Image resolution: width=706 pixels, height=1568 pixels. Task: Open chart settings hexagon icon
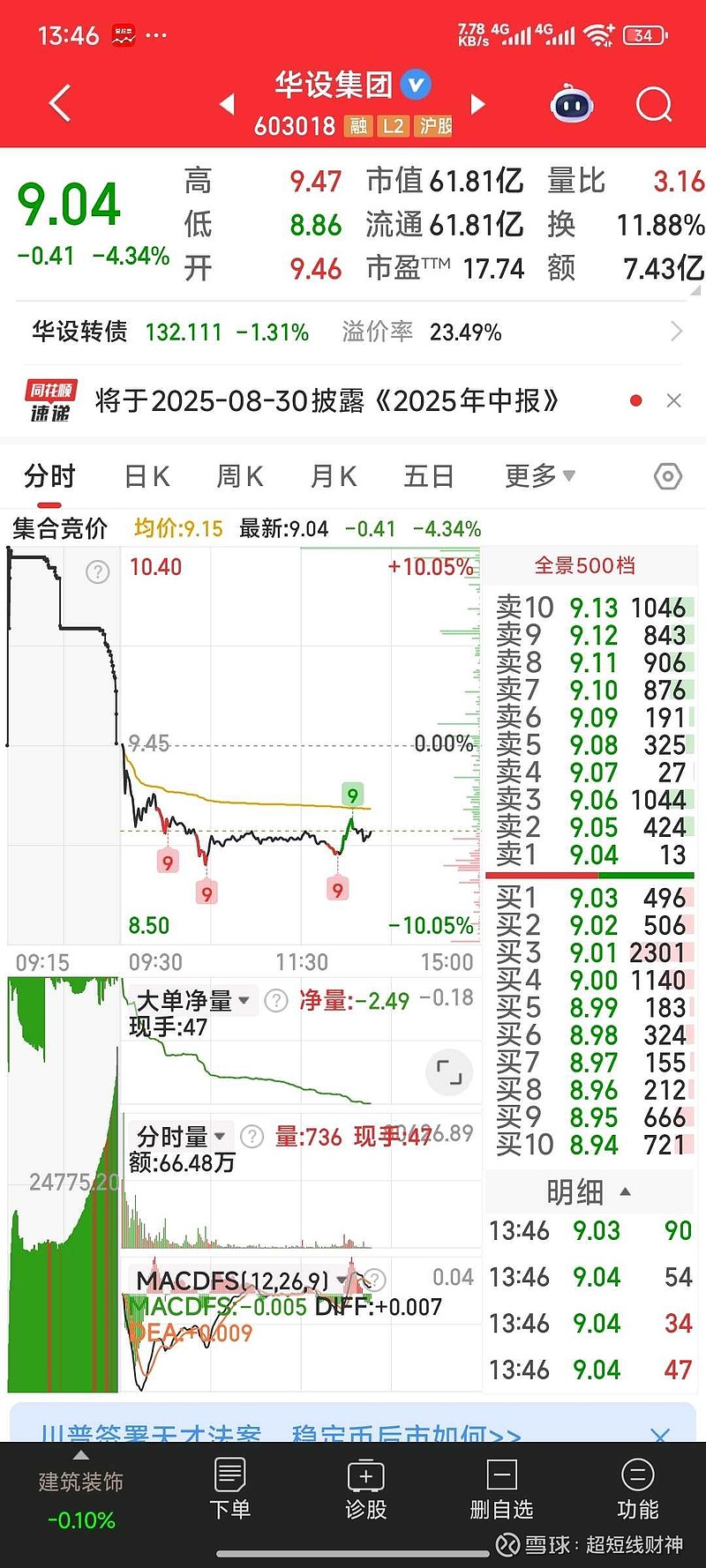click(668, 476)
